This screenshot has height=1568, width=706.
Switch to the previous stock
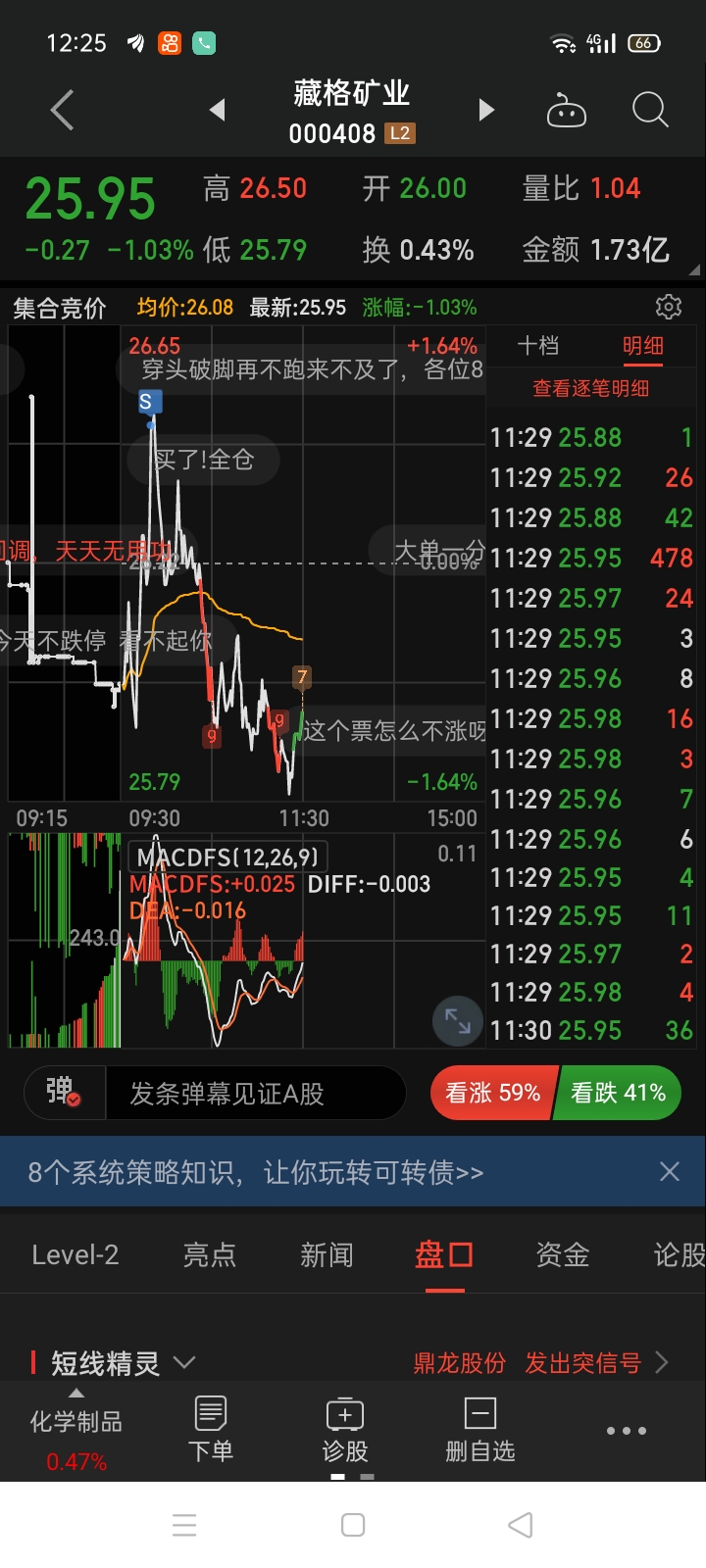pos(218,110)
